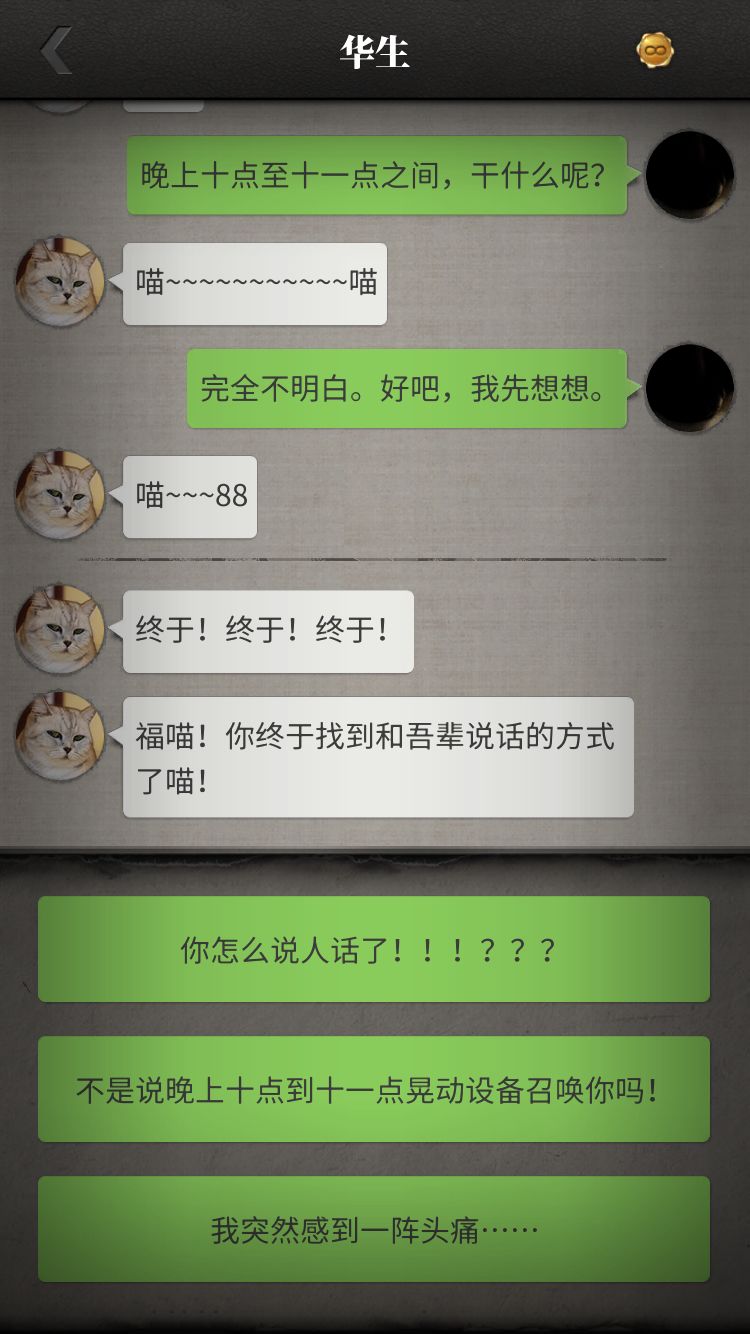Tap the long meow message bubble
The image size is (750, 1334).
point(253,282)
